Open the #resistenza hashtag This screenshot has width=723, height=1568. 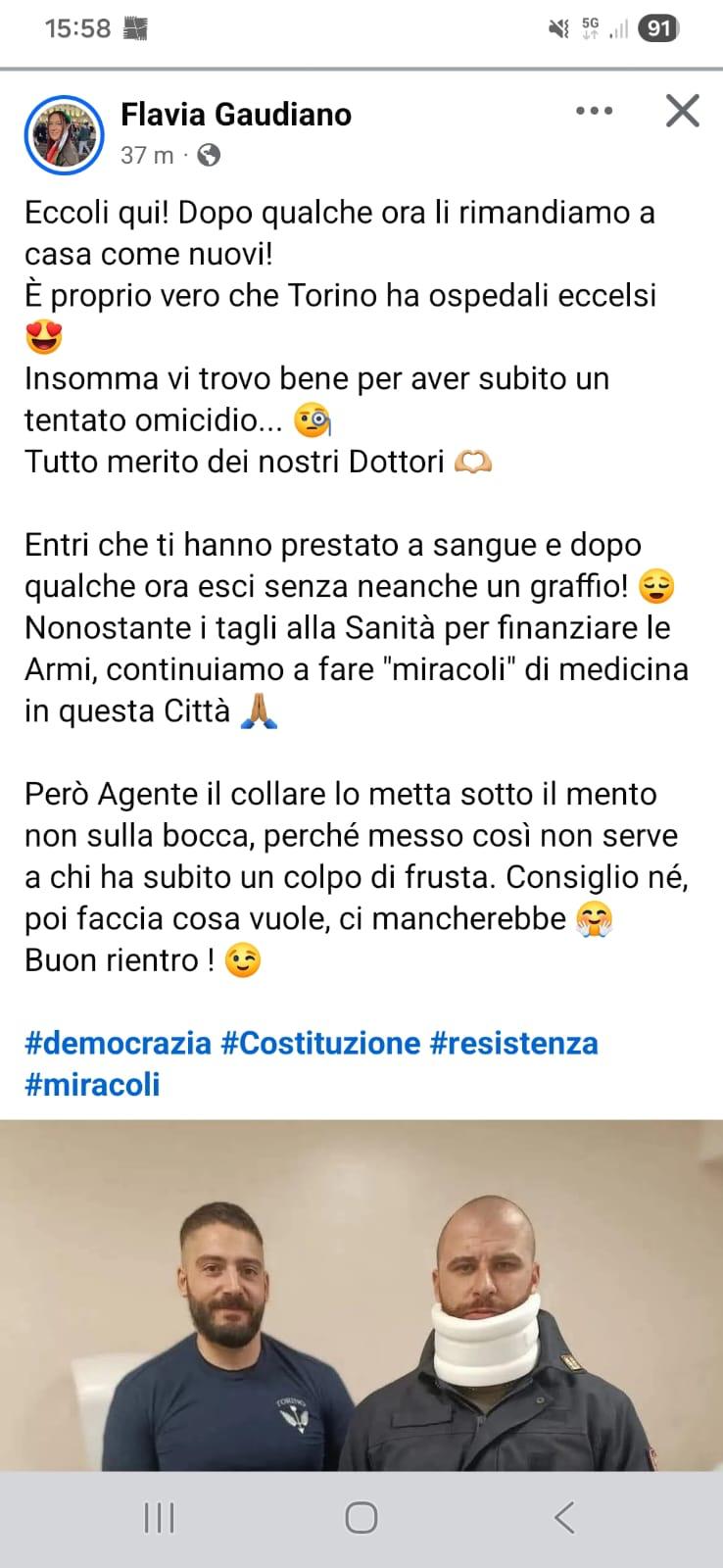(513, 1043)
